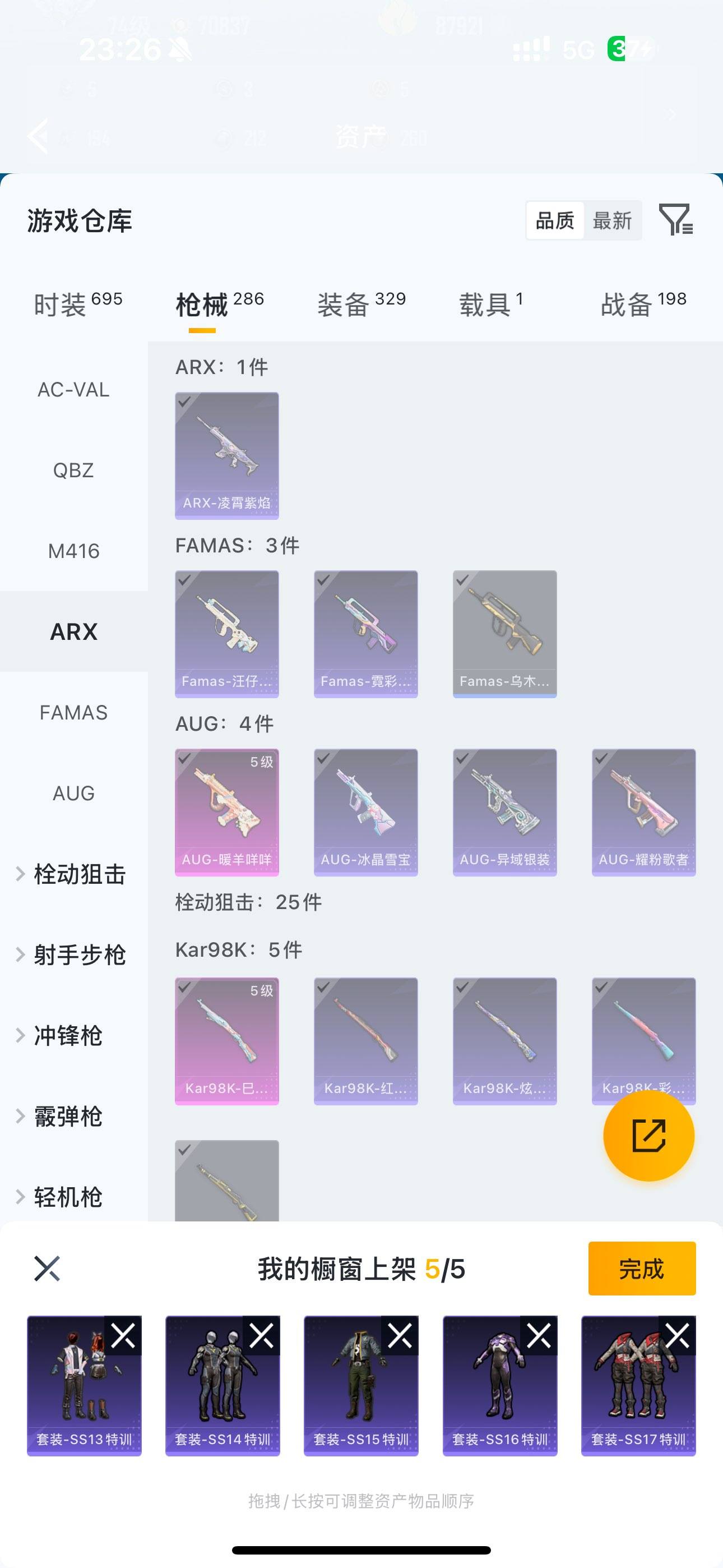Image resolution: width=723 pixels, height=1568 pixels.
Task: Go back using the top arrow
Action: (38, 136)
